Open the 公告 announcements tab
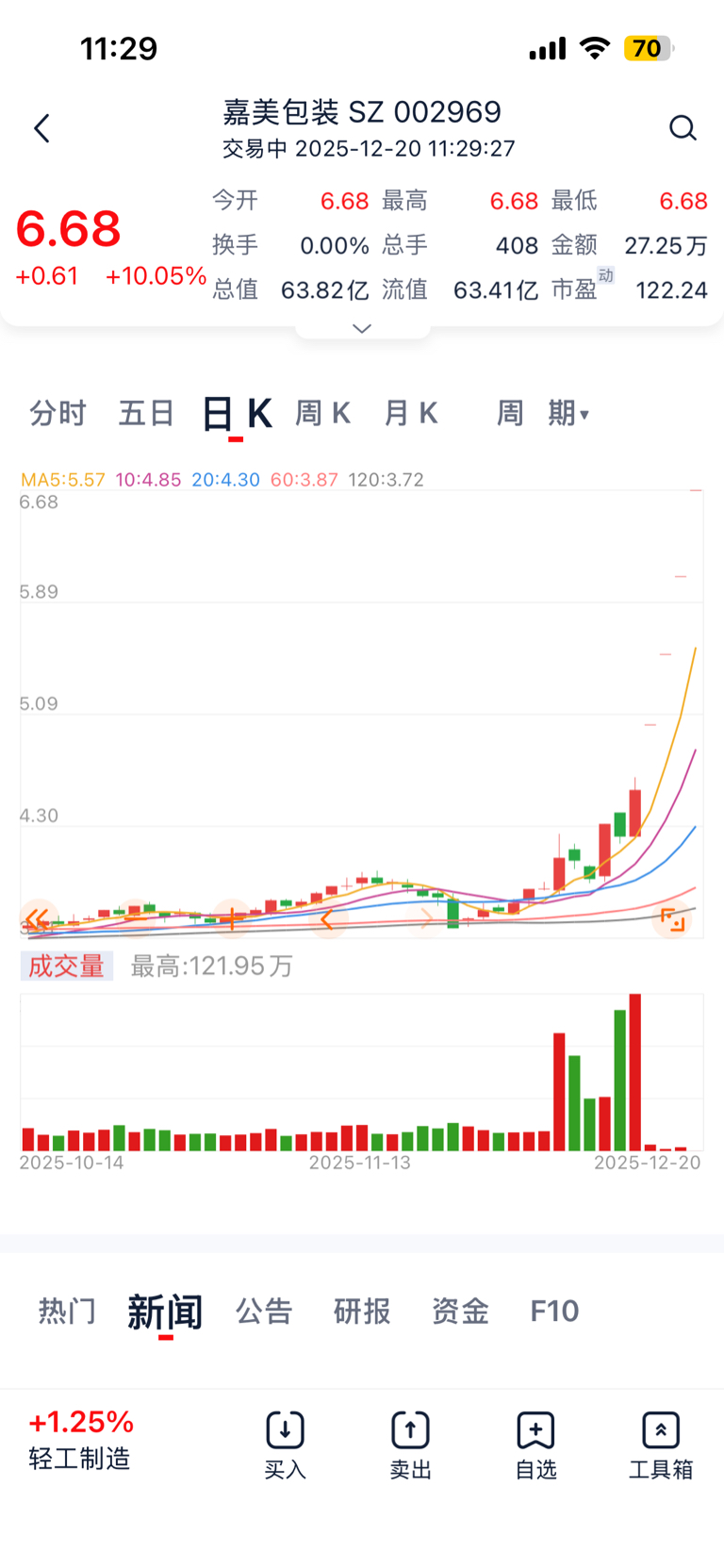Image resolution: width=724 pixels, height=1568 pixels. tap(264, 1311)
